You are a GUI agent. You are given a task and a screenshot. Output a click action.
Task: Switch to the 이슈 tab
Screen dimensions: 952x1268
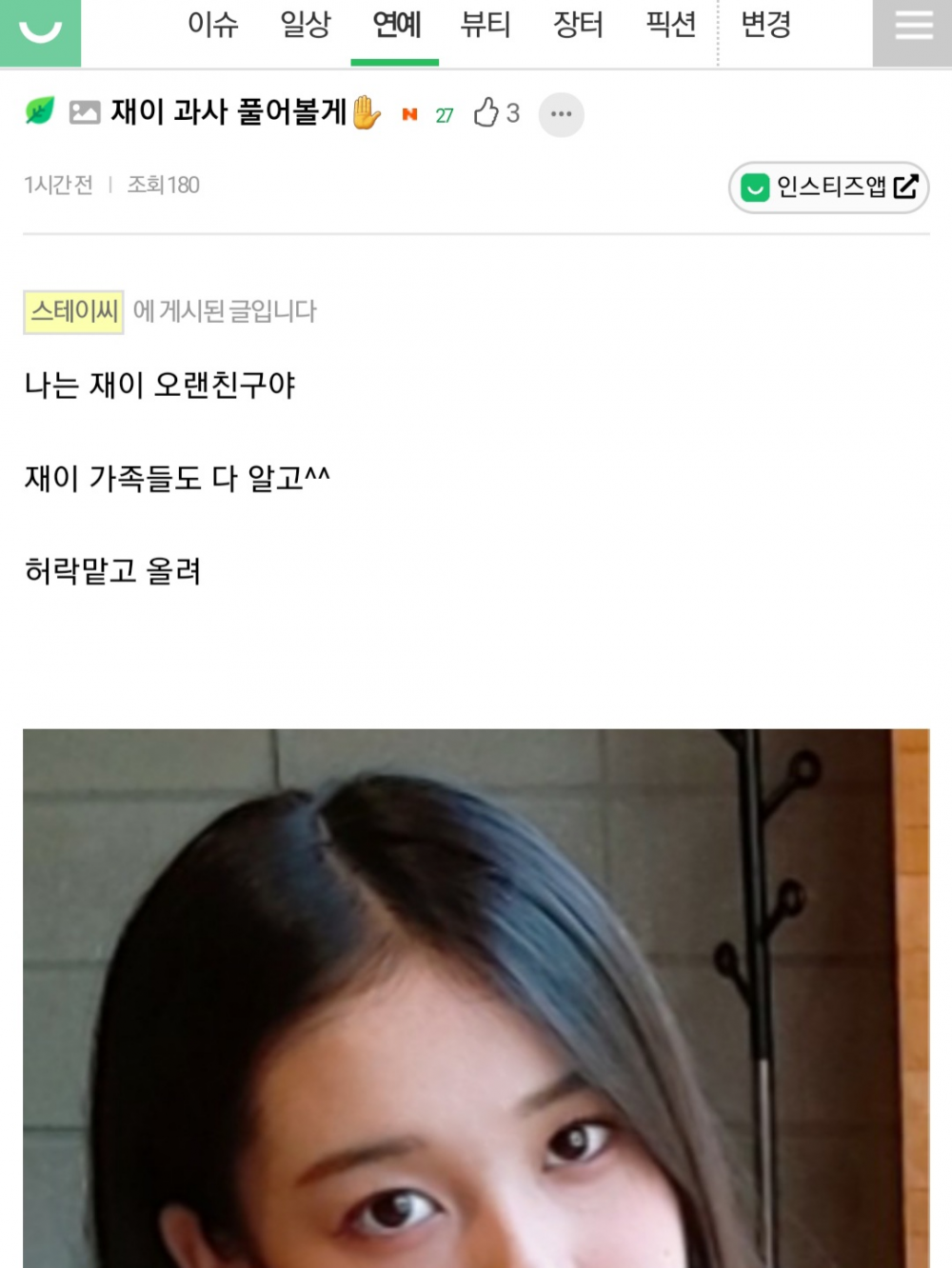pos(212,25)
